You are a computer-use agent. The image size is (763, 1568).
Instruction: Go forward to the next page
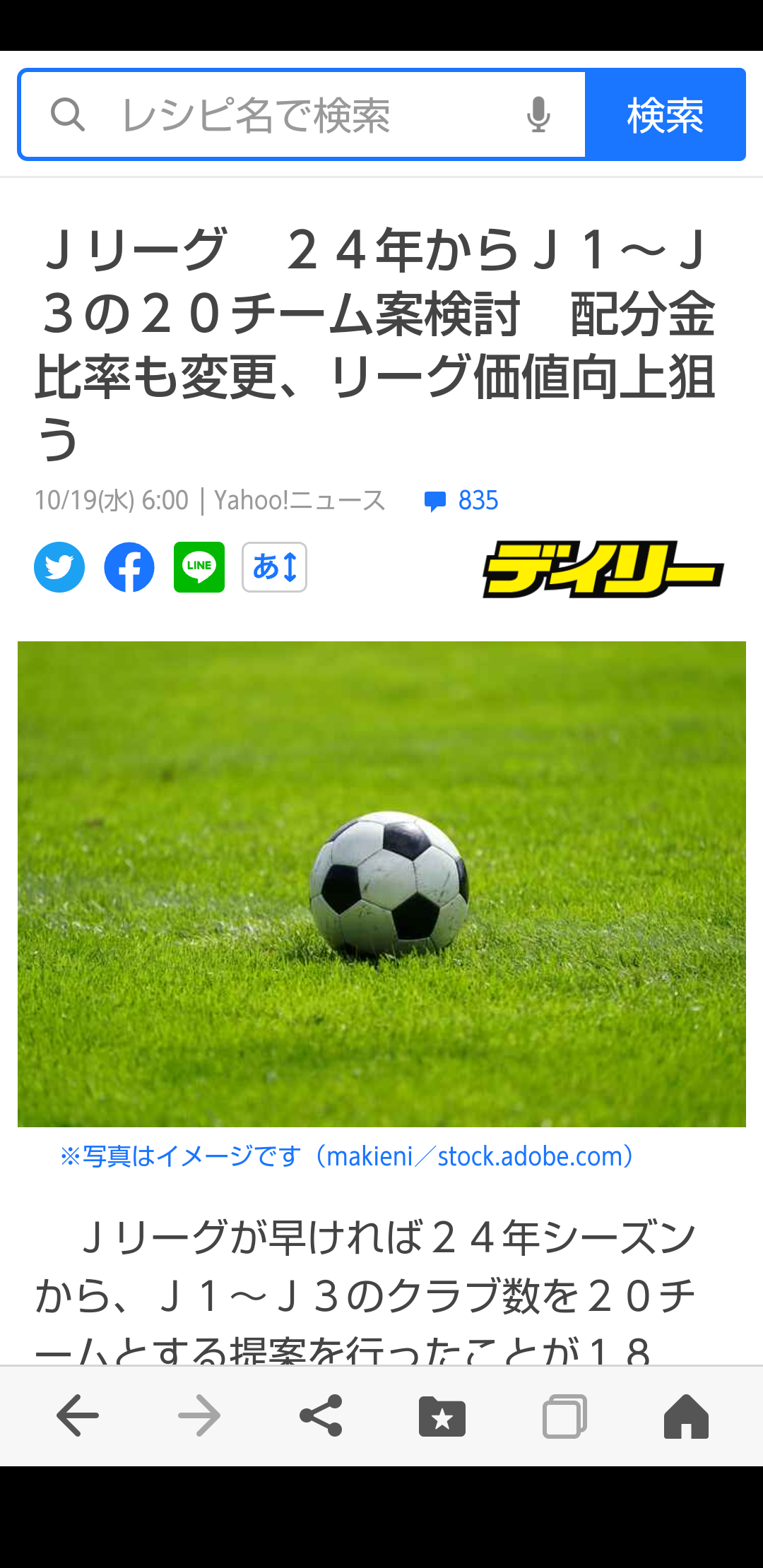tap(199, 1416)
